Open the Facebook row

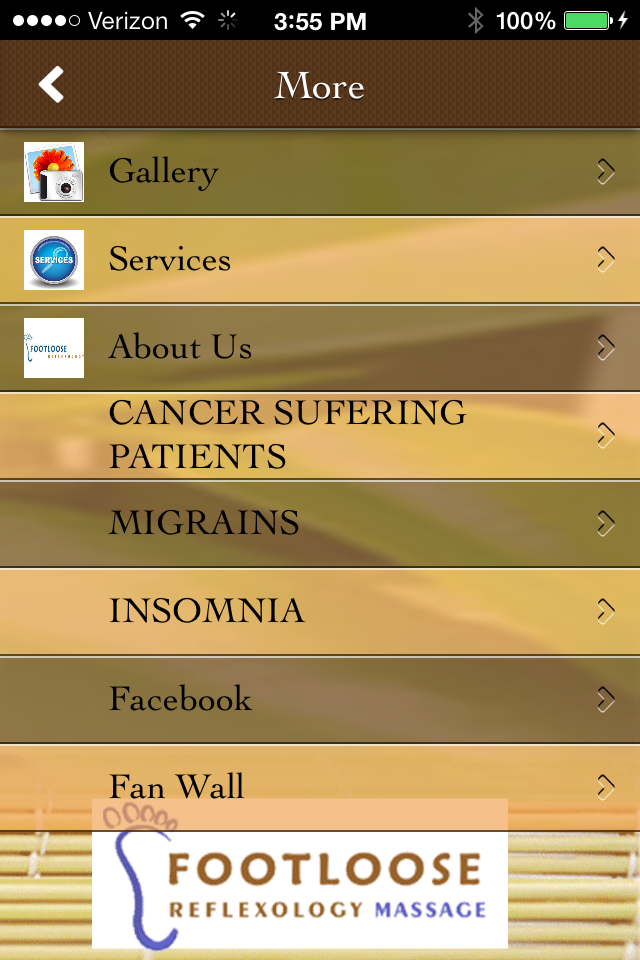(x=320, y=699)
